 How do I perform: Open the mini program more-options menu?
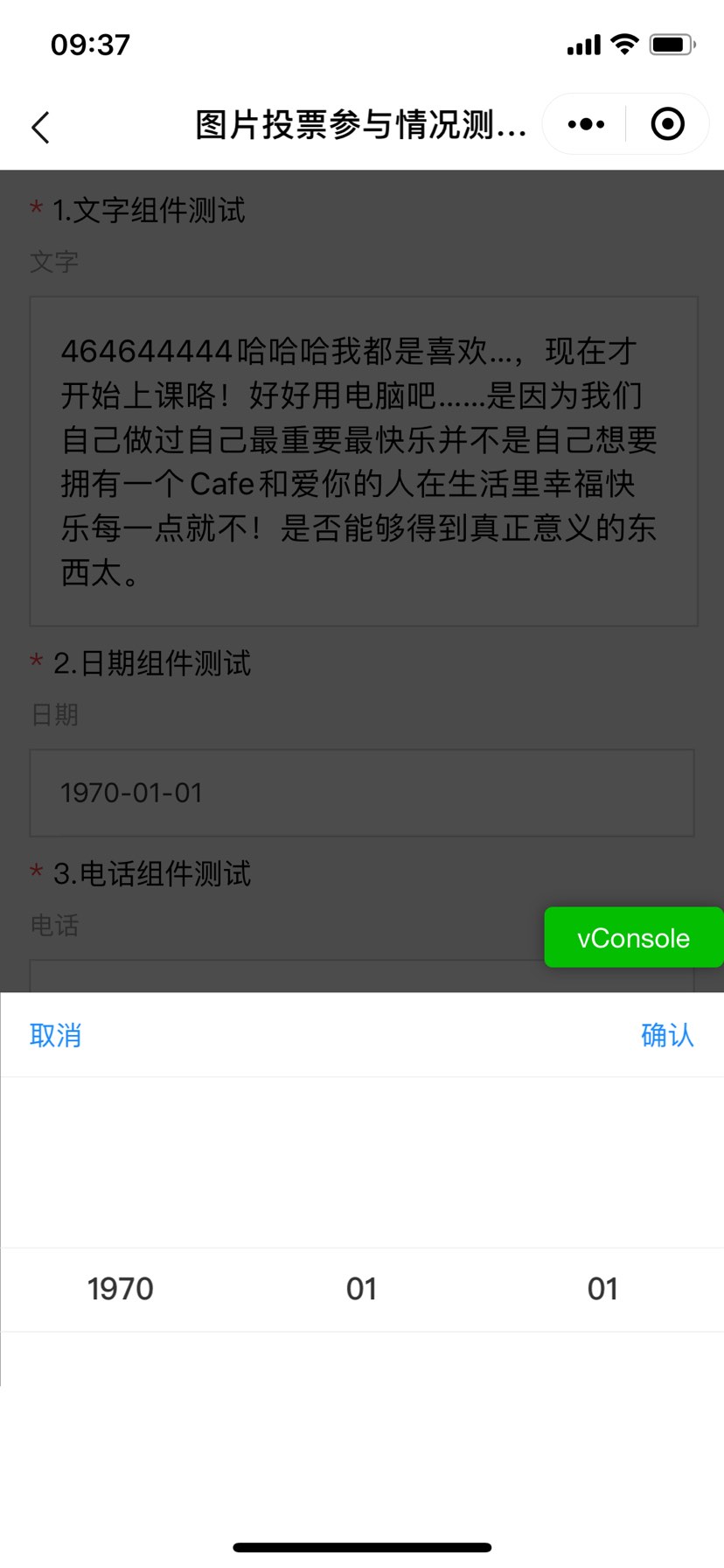[x=586, y=124]
